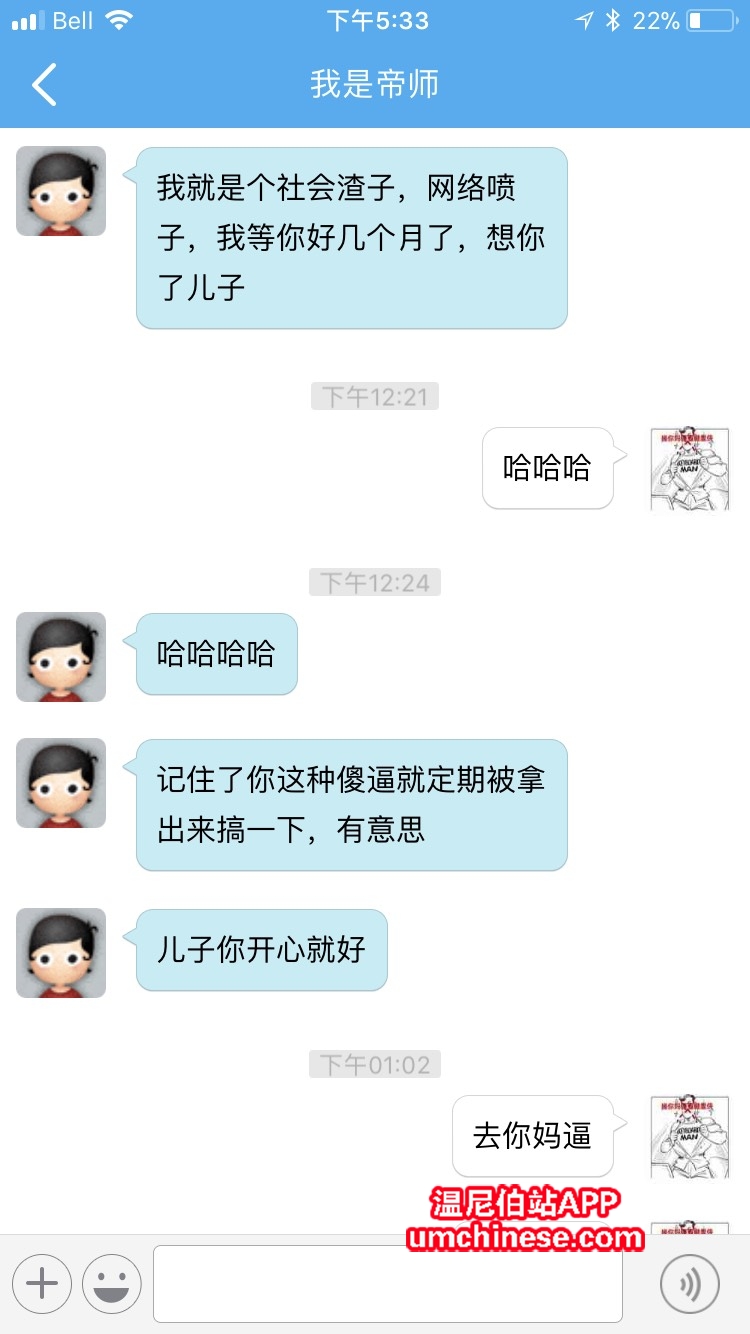750x1334 pixels.
Task: Open the plus attachment menu
Action: (42, 1283)
